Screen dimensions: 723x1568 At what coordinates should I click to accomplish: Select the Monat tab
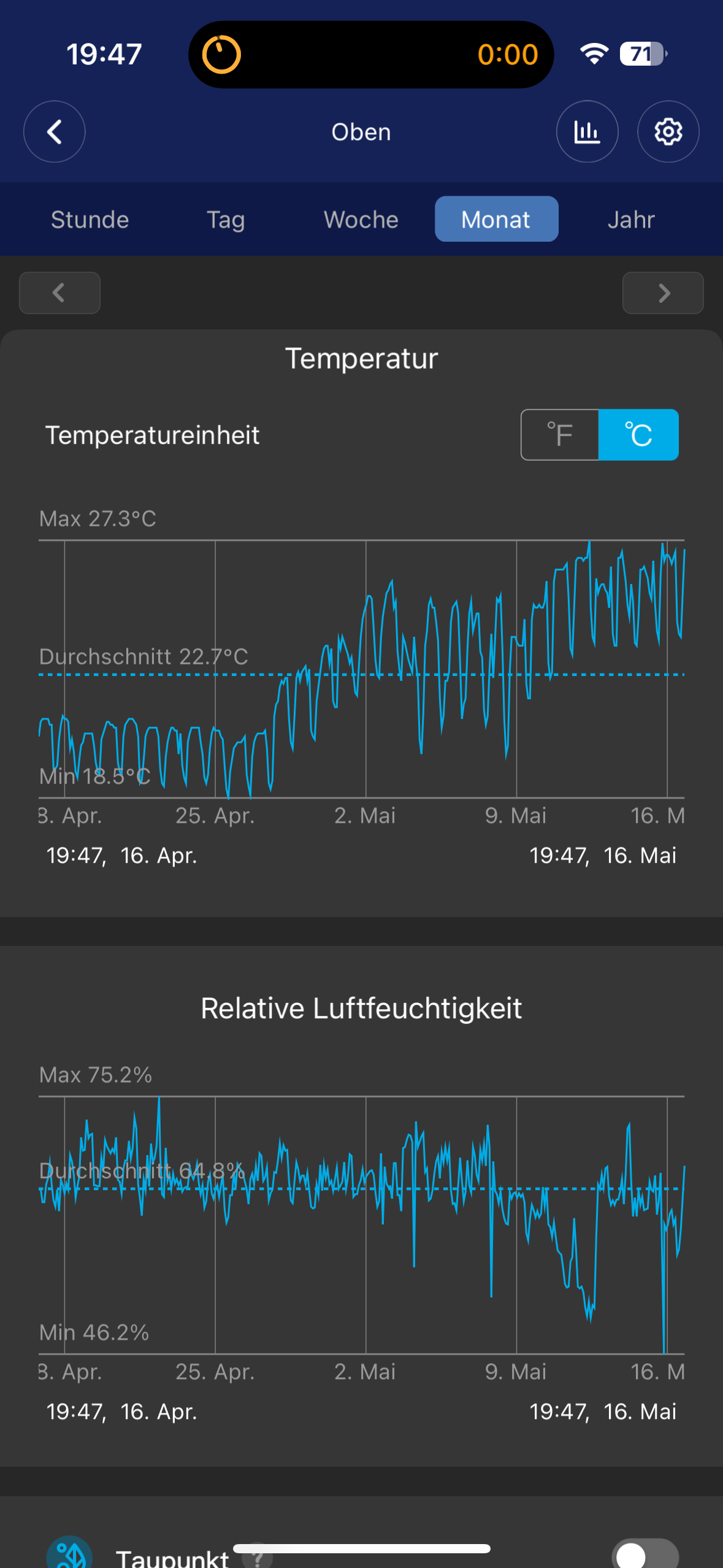point(496,220)
